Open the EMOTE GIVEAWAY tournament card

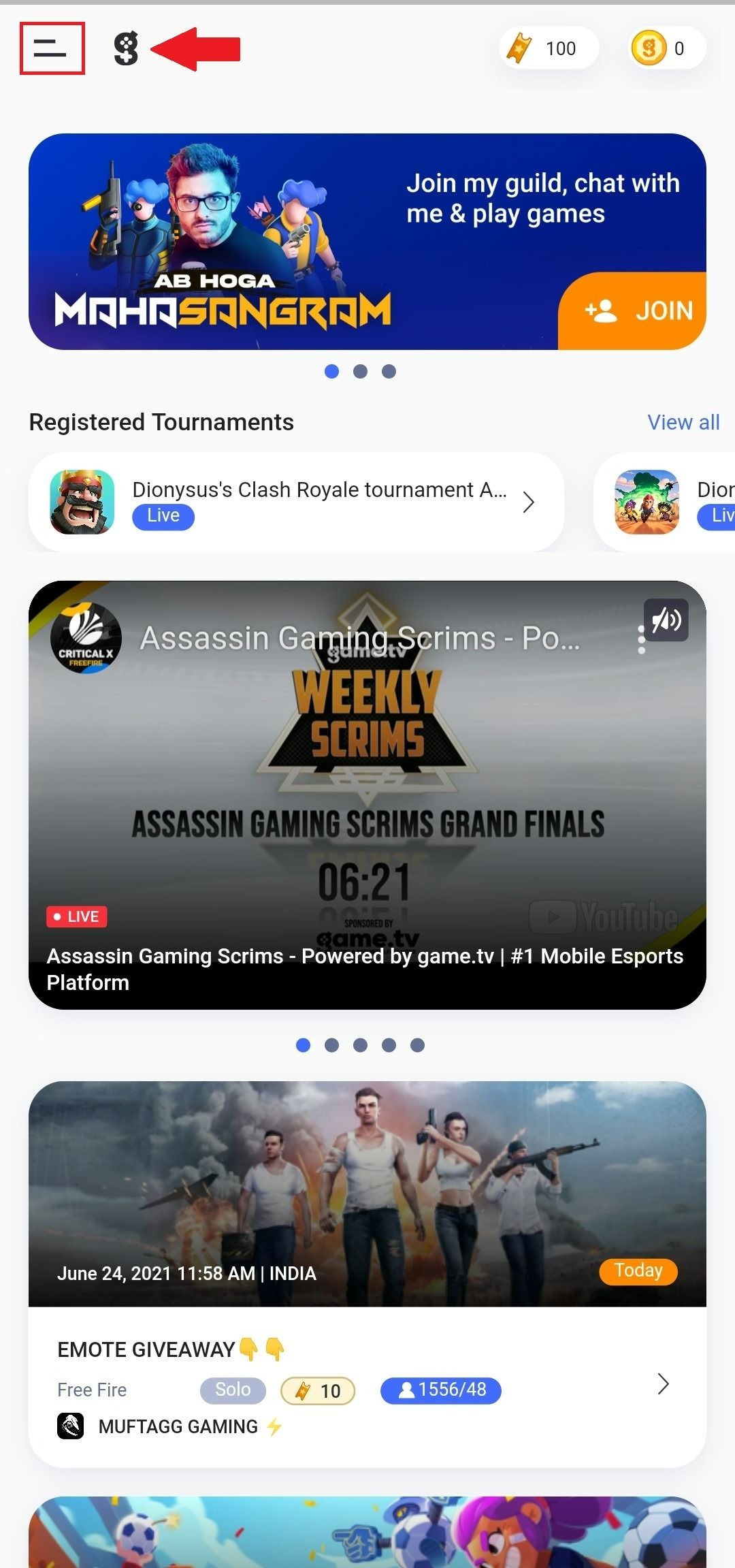[x=367, y=1386]
